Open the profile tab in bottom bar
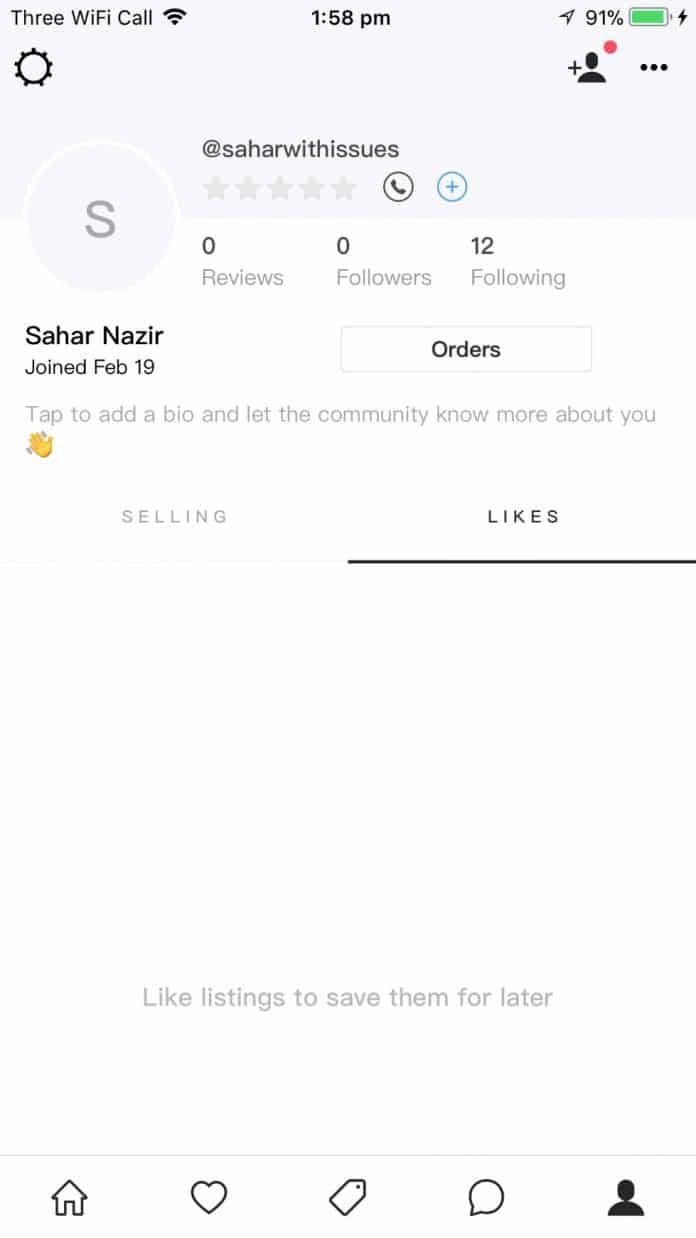The height and width of the screenshot is (1238, 696). pos(626,1196)
